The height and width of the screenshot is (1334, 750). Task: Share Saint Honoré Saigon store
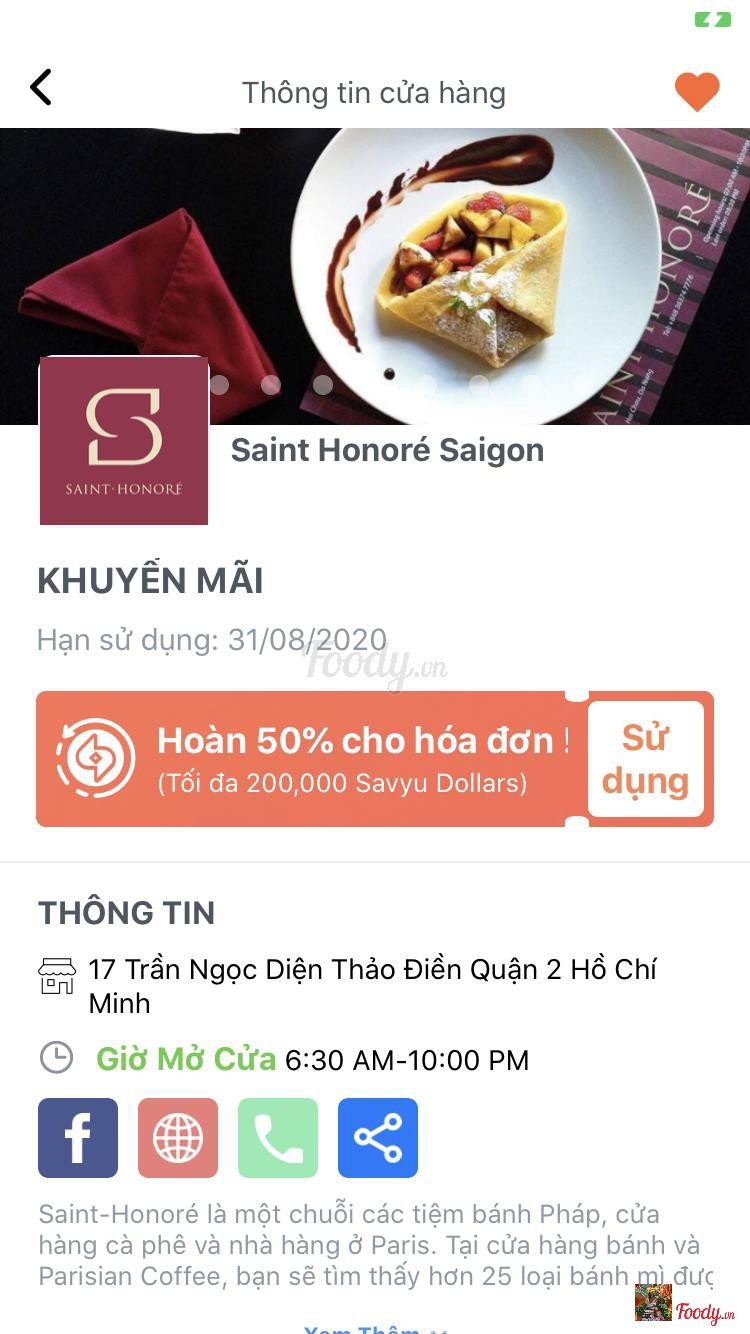click(x=378, y=1138)
